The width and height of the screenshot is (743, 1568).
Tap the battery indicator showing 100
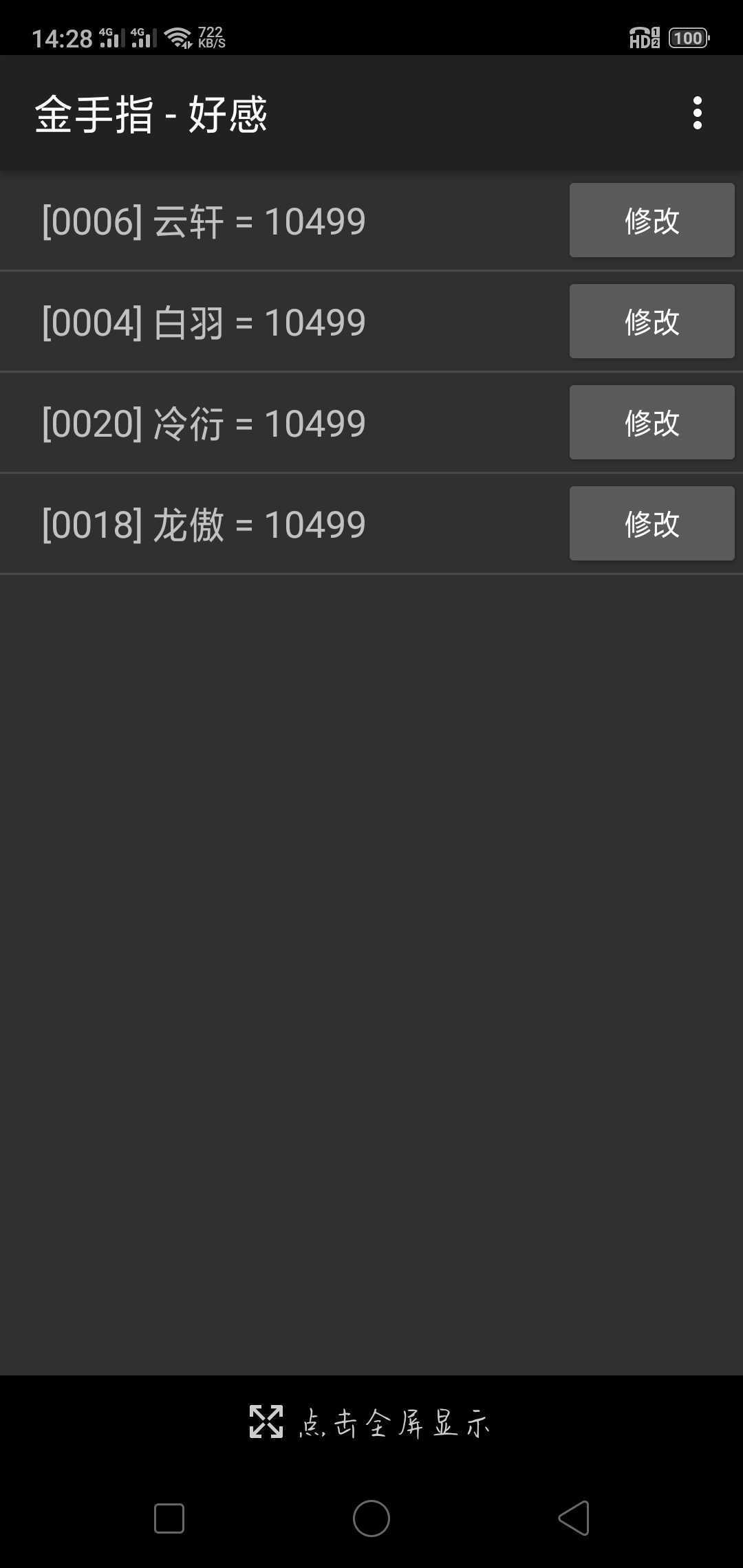coord(687,38)
